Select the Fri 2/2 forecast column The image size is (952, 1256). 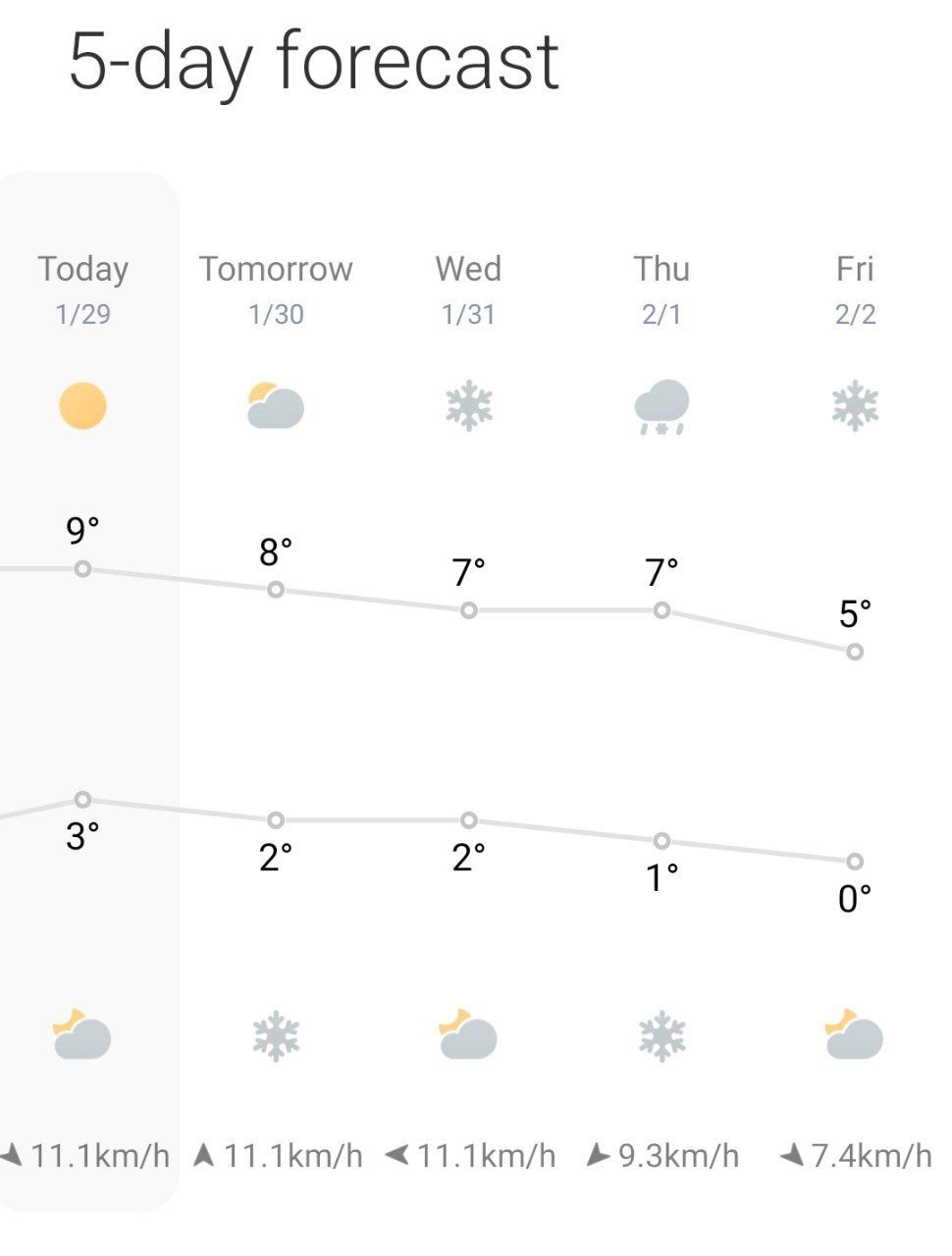pyautogui.click(x=855, y=289)
